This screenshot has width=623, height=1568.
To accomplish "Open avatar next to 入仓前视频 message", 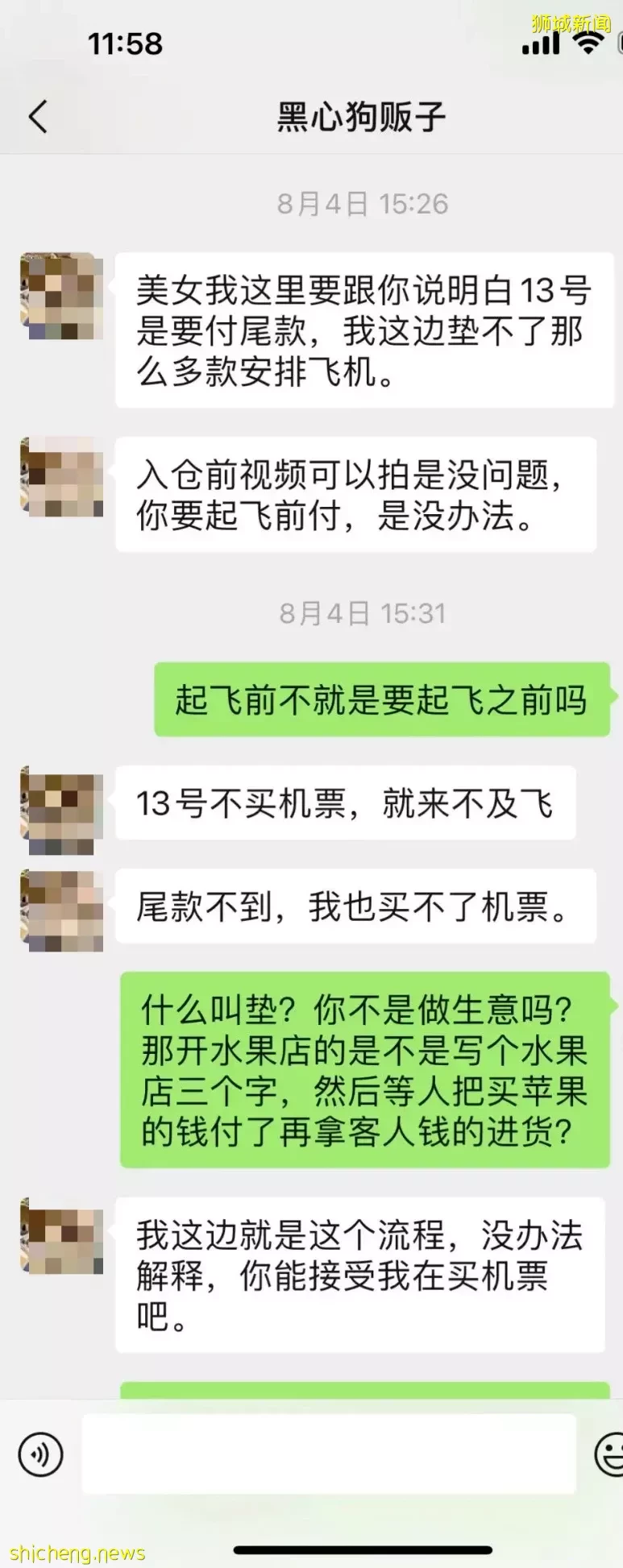I will [62, 478].
